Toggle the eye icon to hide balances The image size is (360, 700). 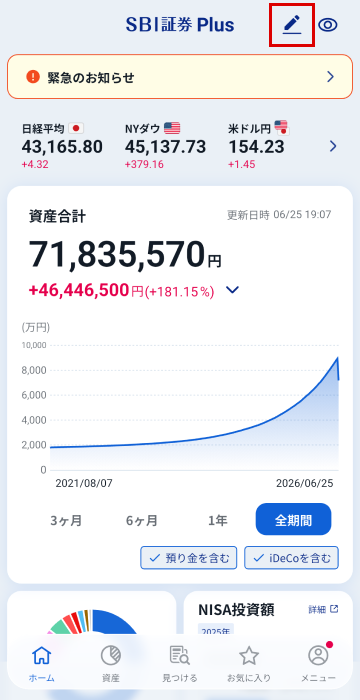coord(328,25)
